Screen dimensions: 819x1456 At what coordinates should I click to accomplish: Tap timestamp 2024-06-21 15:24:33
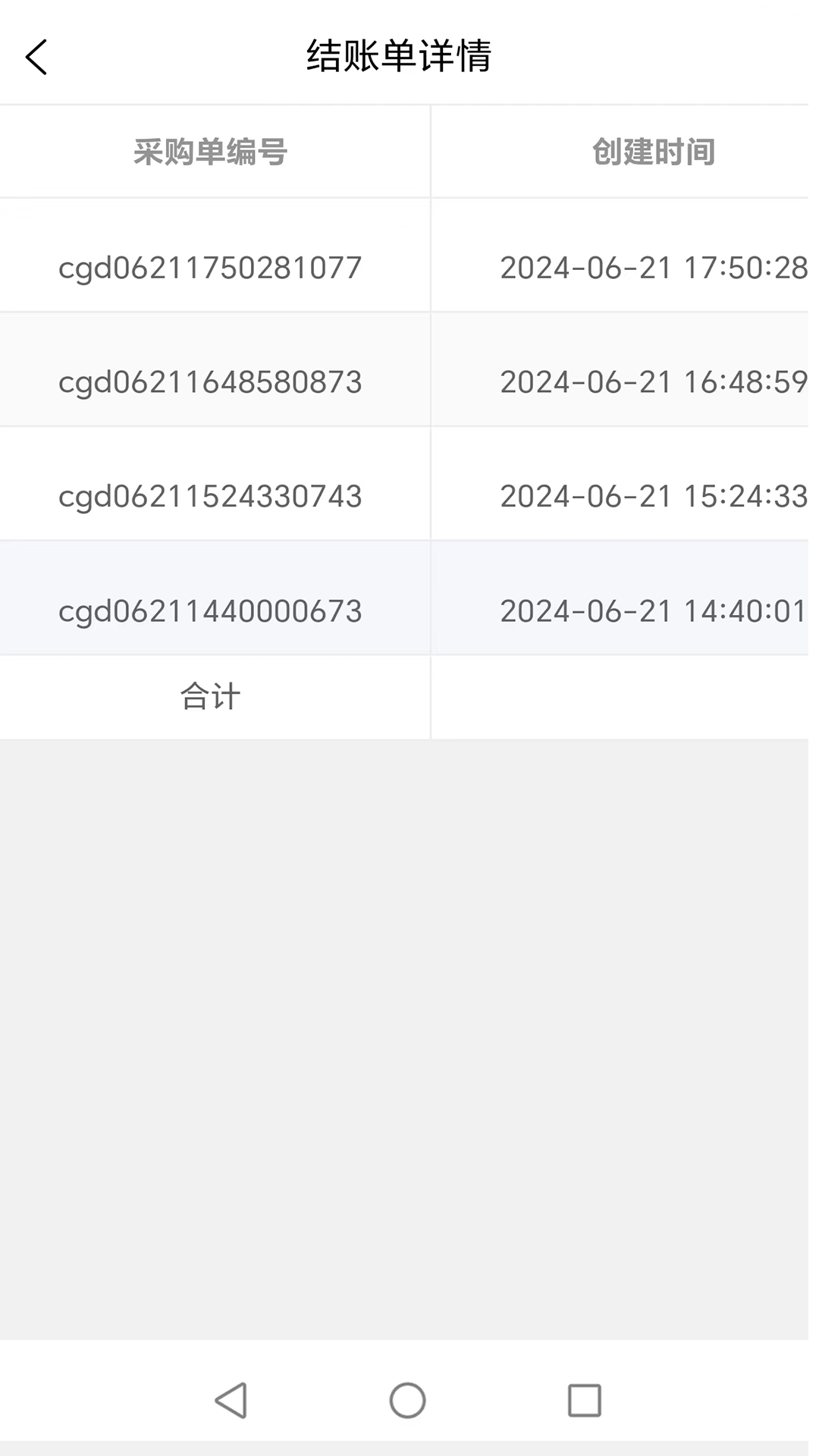(x=654, y=497)
